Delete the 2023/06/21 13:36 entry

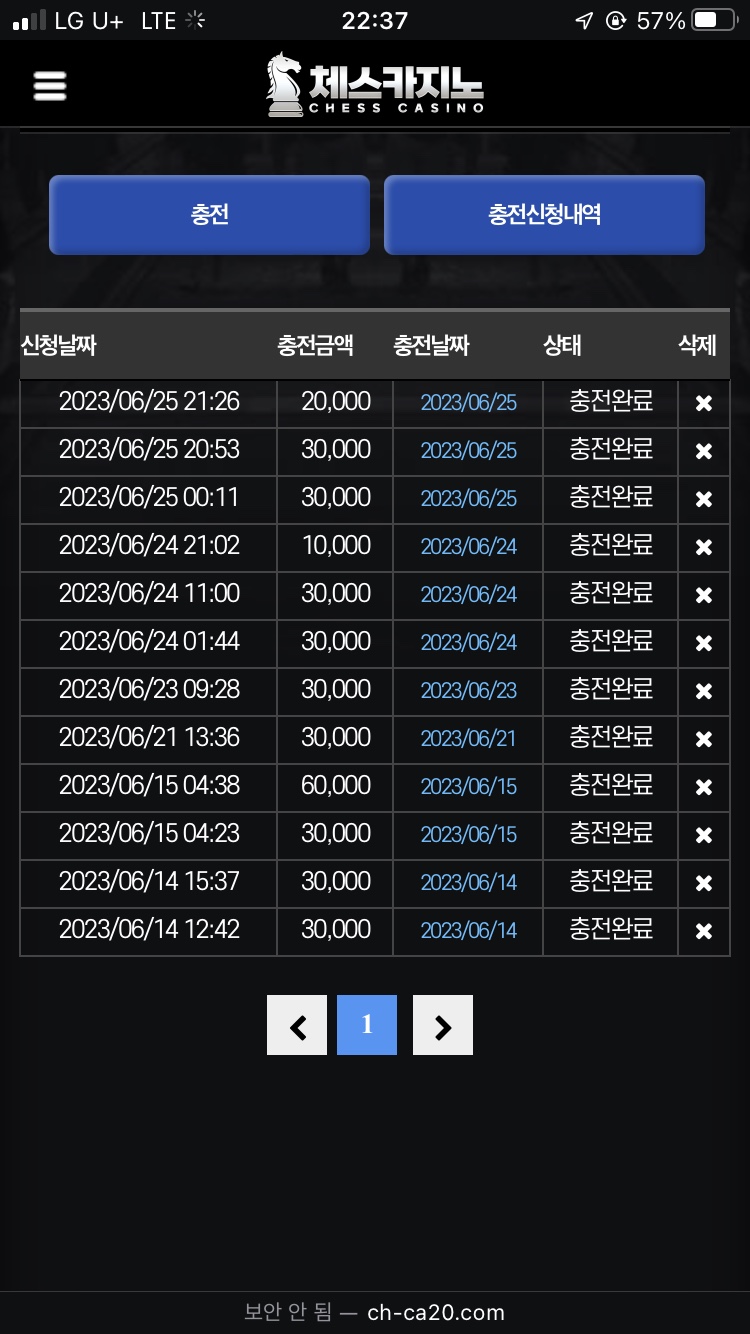pos(704,739)
